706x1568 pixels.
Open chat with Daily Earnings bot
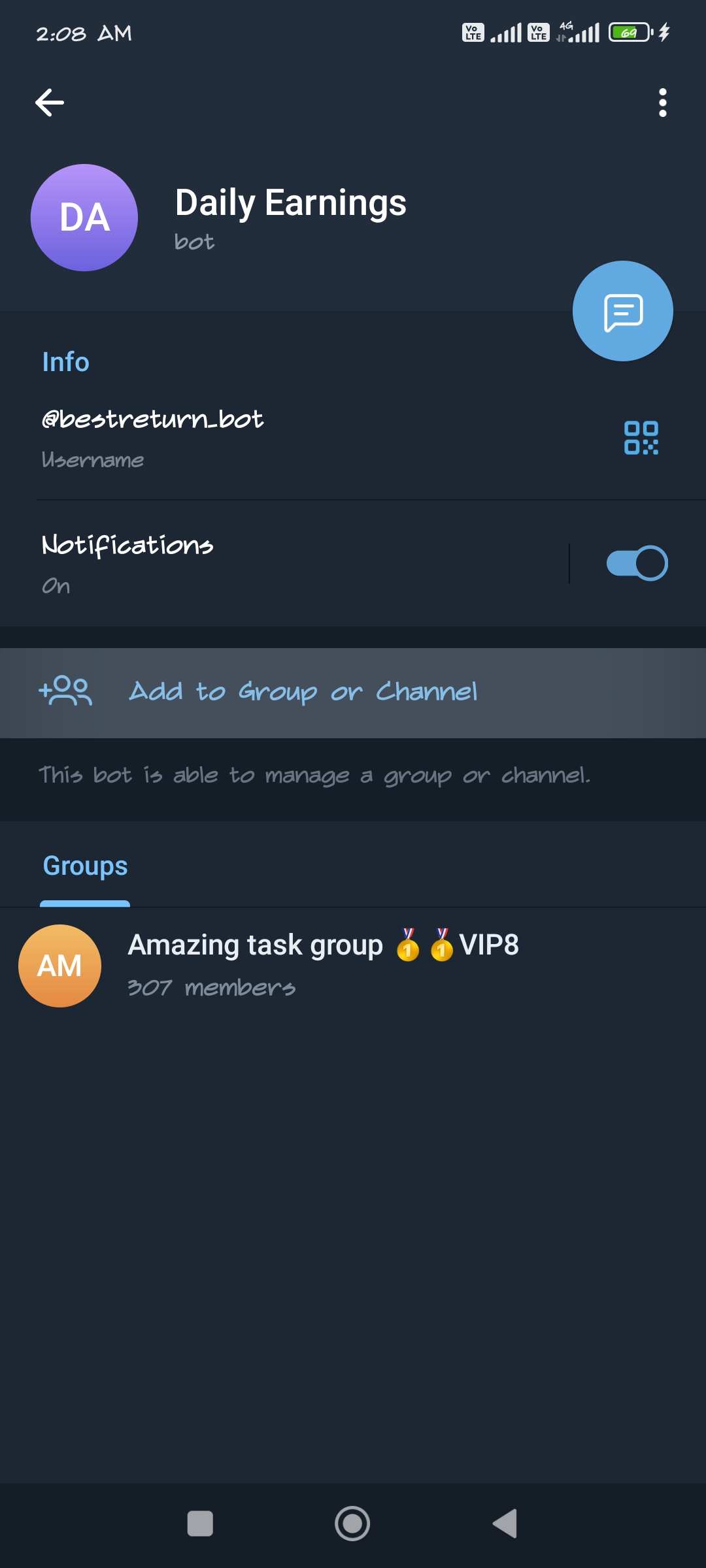[x=622, y=312]
